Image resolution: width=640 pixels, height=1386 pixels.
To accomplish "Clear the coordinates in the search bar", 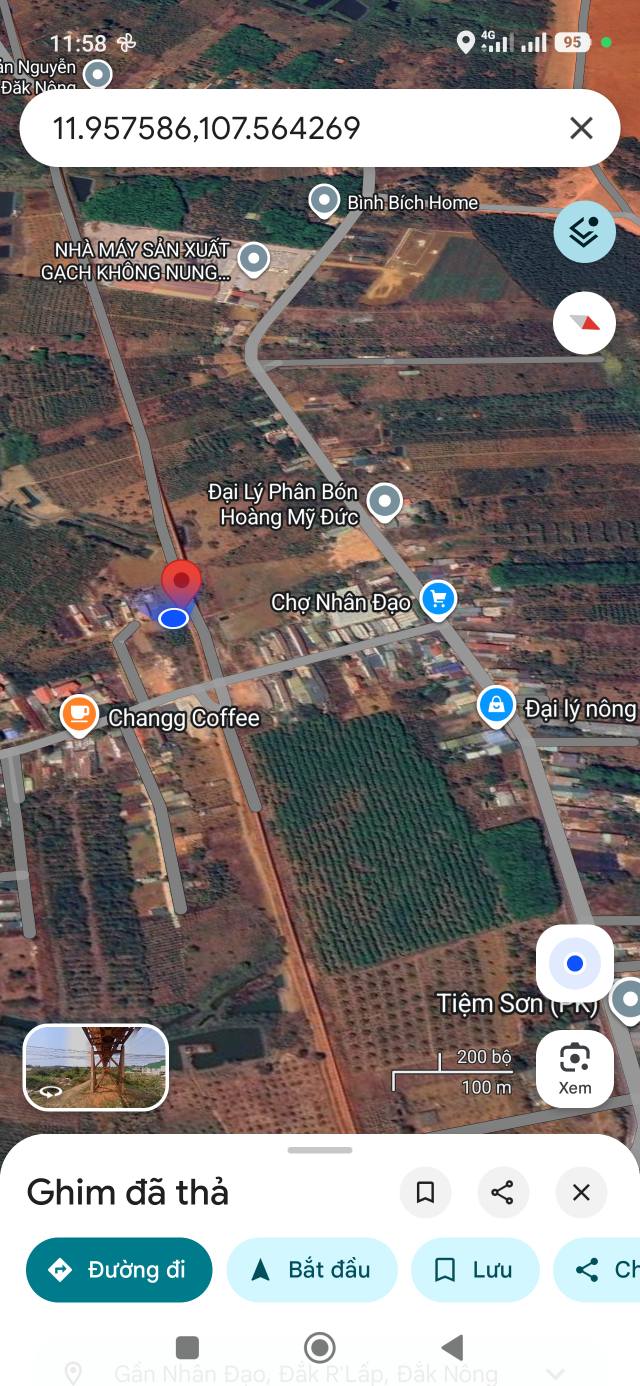I will click(x=581, y=128).
